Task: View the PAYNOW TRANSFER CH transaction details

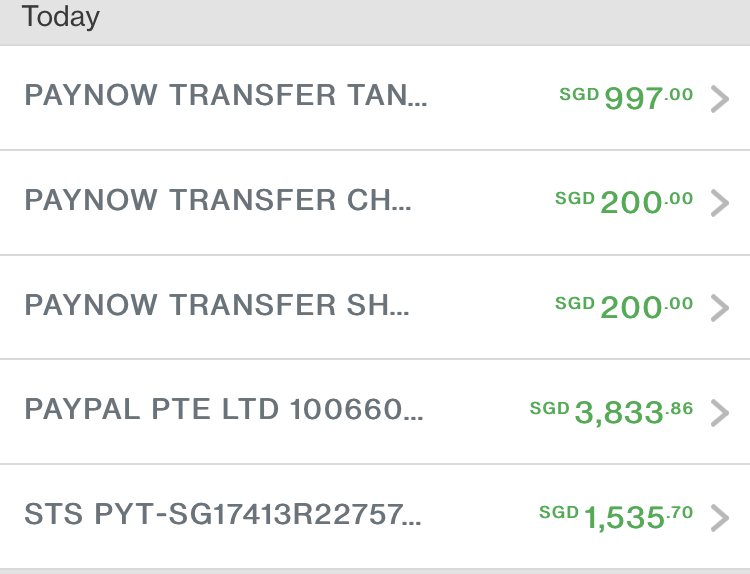Action: 375,202
